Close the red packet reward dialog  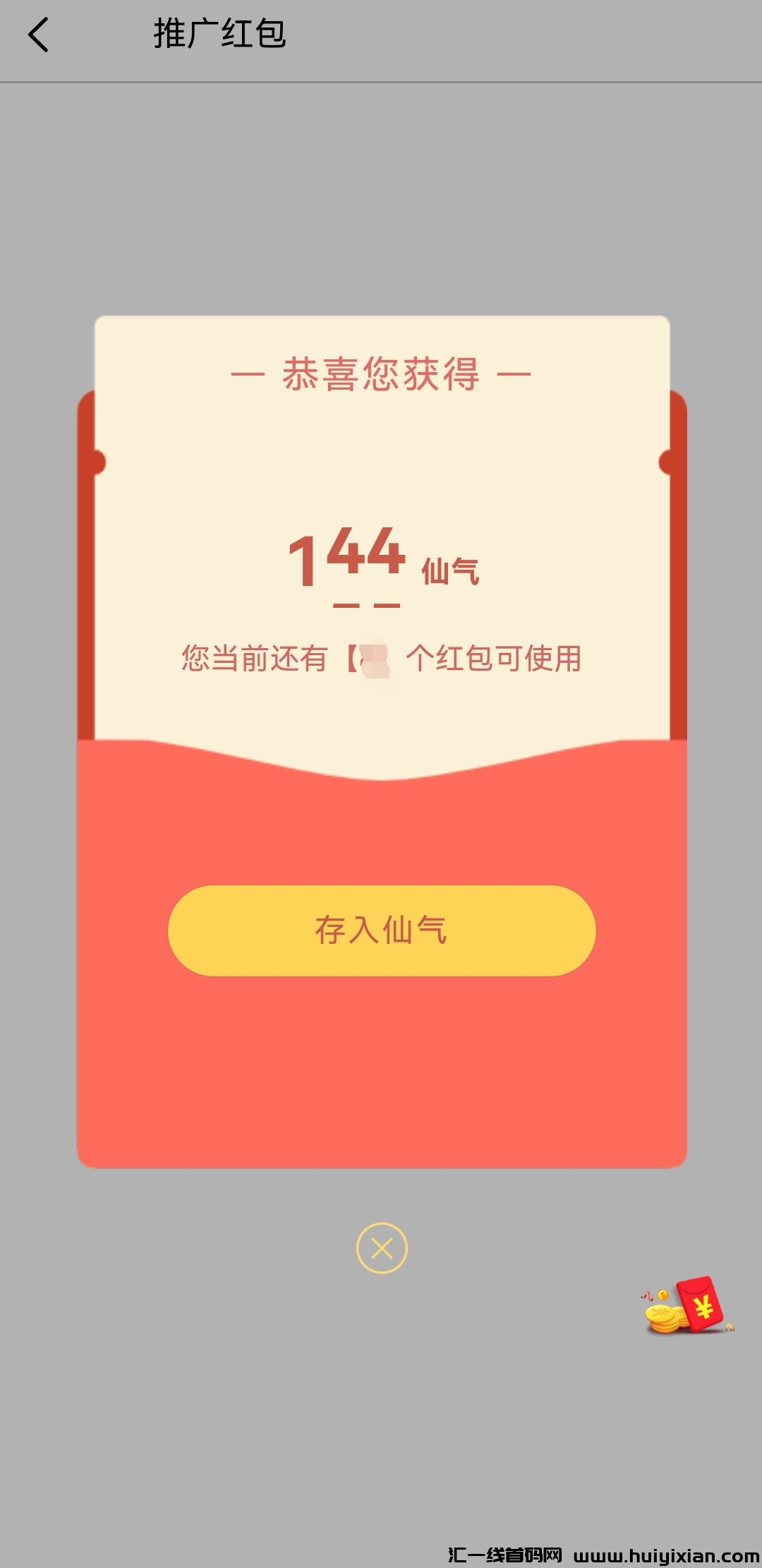(382, 1247)
